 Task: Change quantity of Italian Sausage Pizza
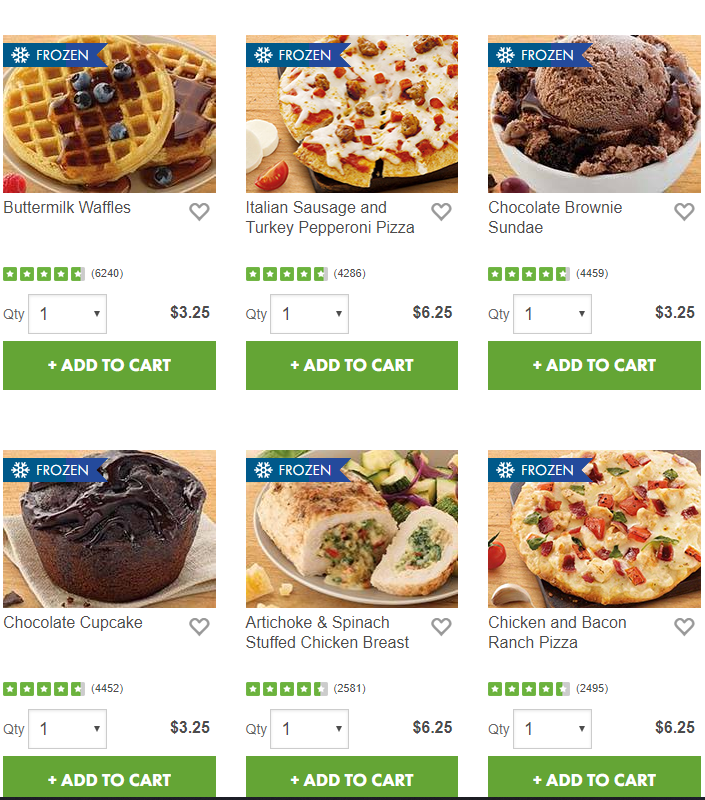[309, 314]
